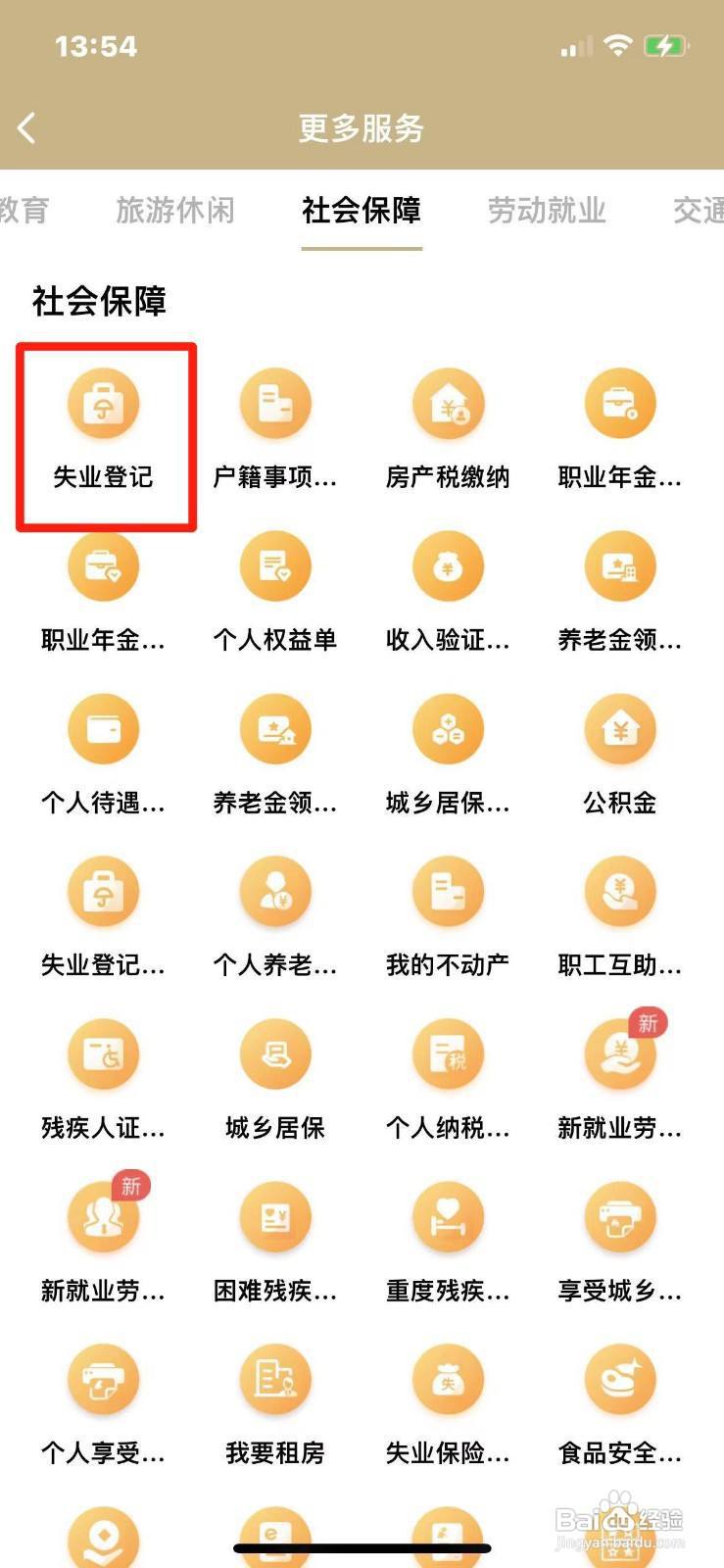Open the 我要租房 service icon
724x1568 pixels.
click(275, 1378)
